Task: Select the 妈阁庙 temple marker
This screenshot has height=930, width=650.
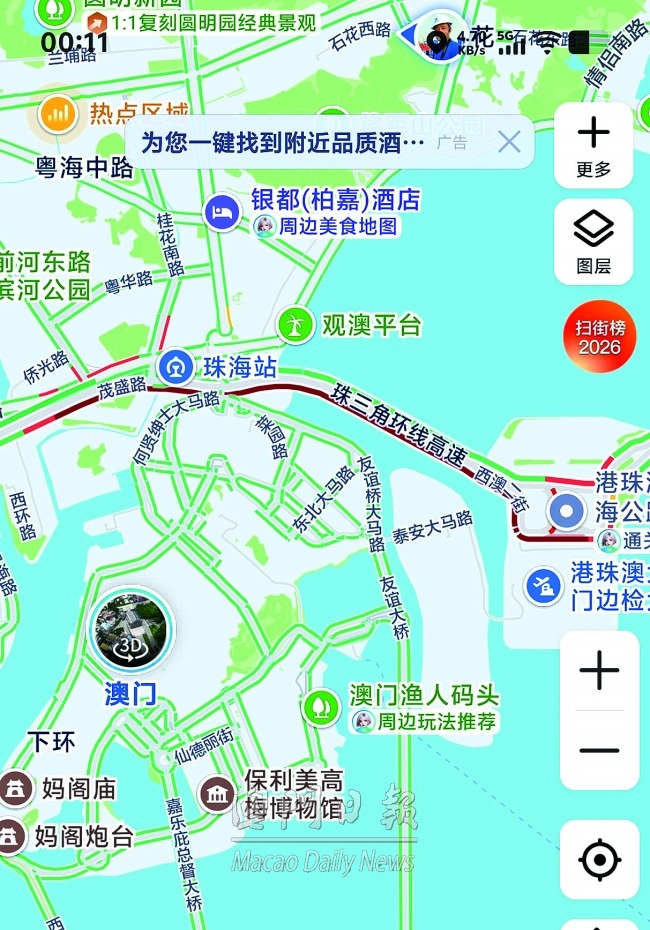Action: pos(15,788)
